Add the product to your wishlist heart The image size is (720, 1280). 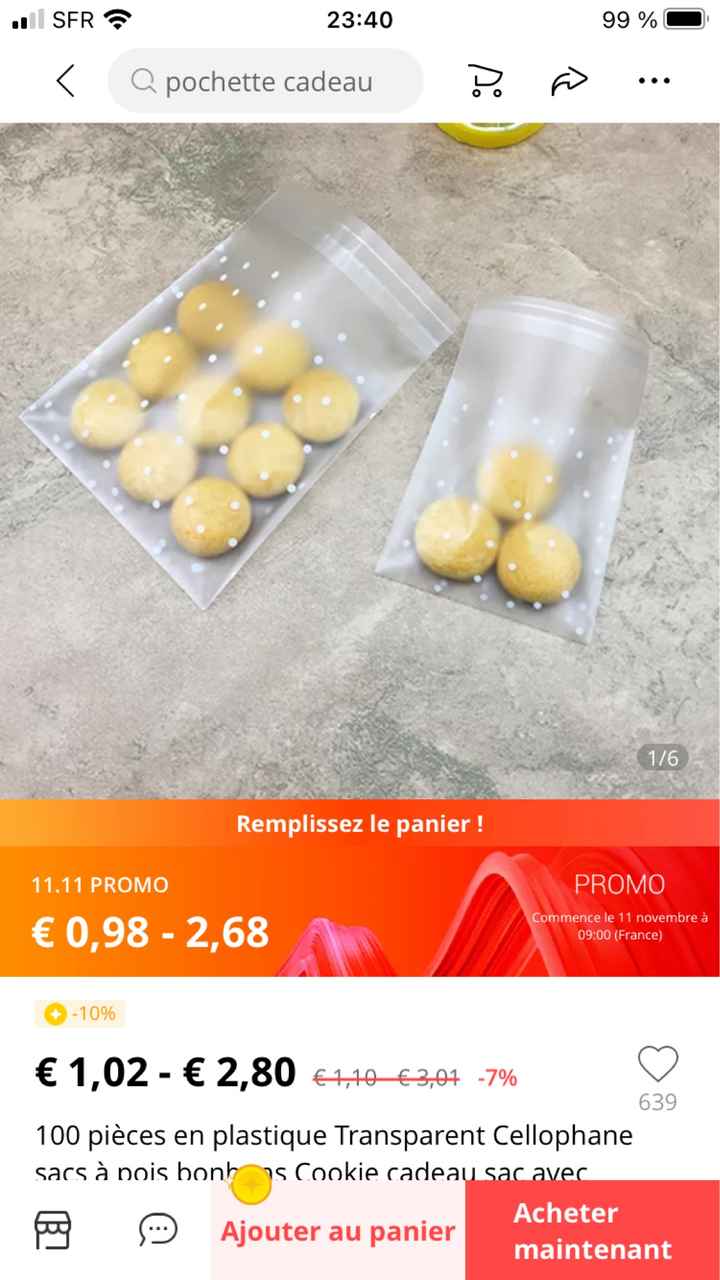(x=657, y=1065)
